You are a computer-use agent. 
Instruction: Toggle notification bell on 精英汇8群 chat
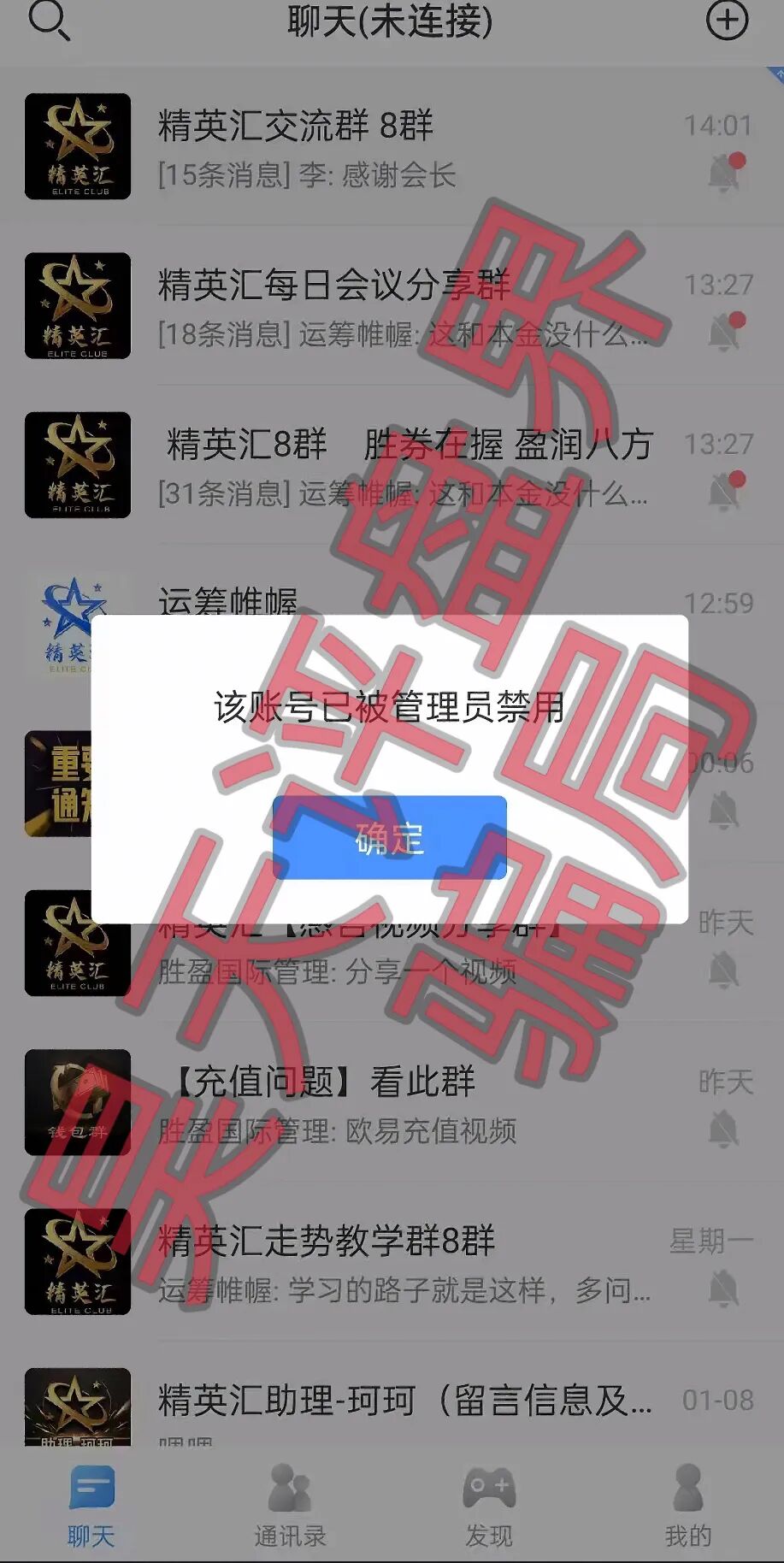pyautogui.click(x=722, y=487)
